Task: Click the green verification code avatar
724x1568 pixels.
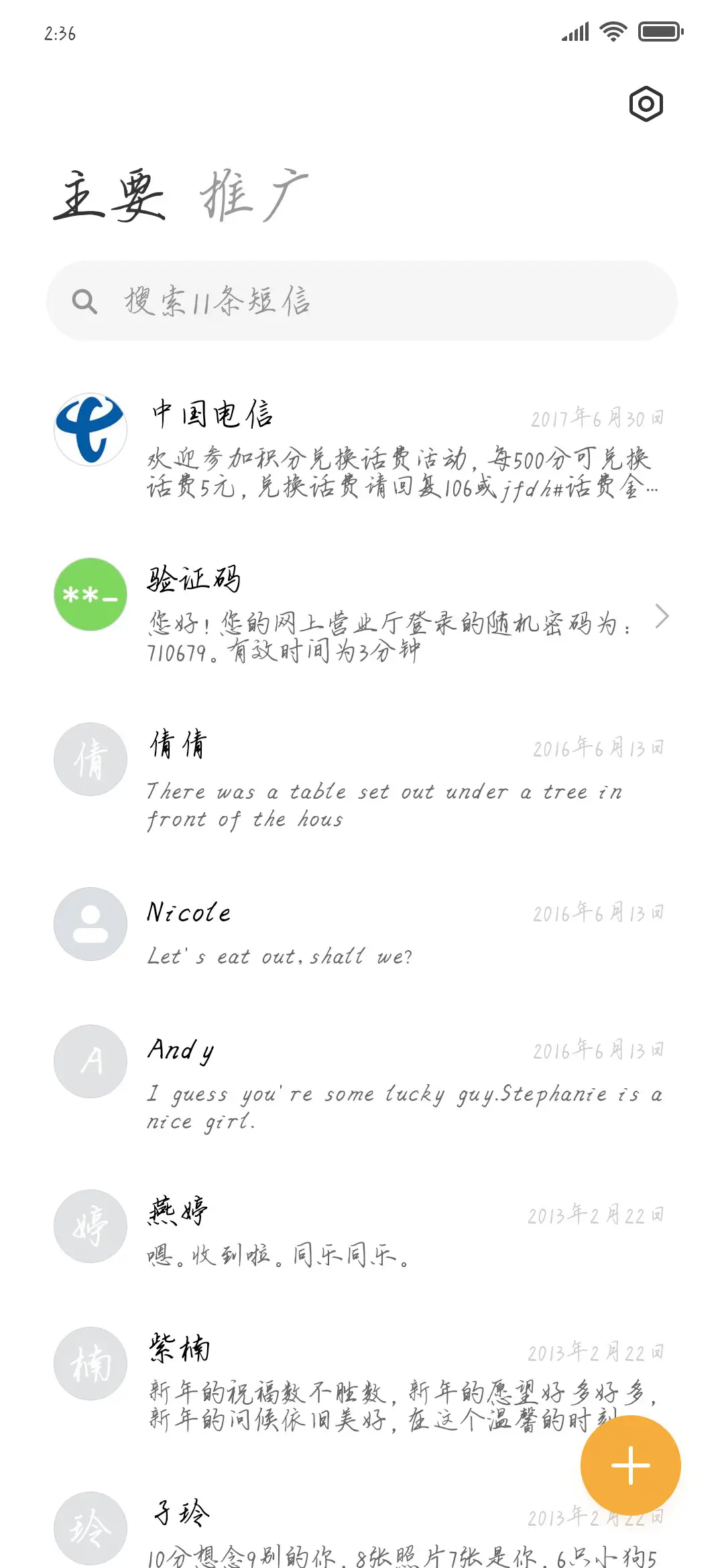Action: tap(90, 595)
